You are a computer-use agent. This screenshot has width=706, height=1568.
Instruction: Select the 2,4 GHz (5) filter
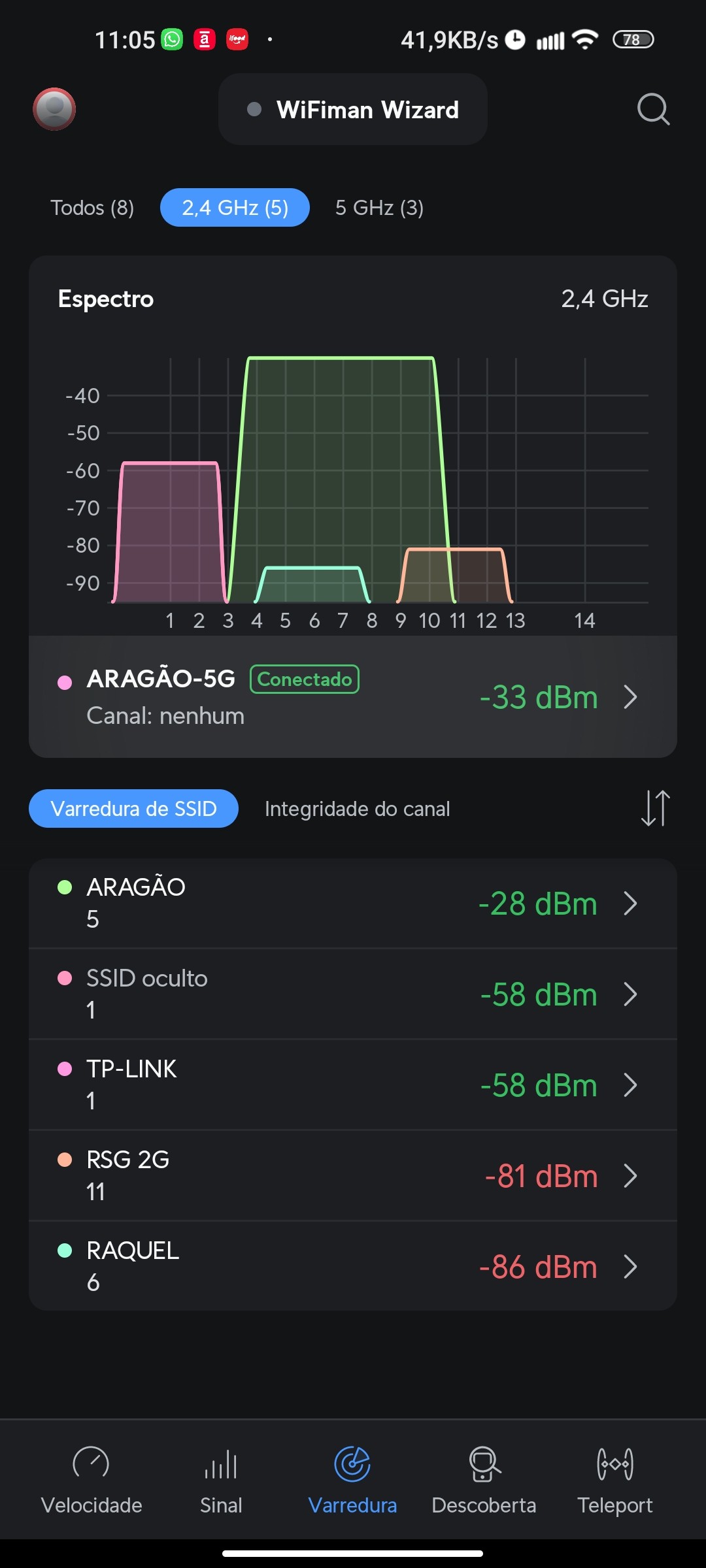(235, 208)
